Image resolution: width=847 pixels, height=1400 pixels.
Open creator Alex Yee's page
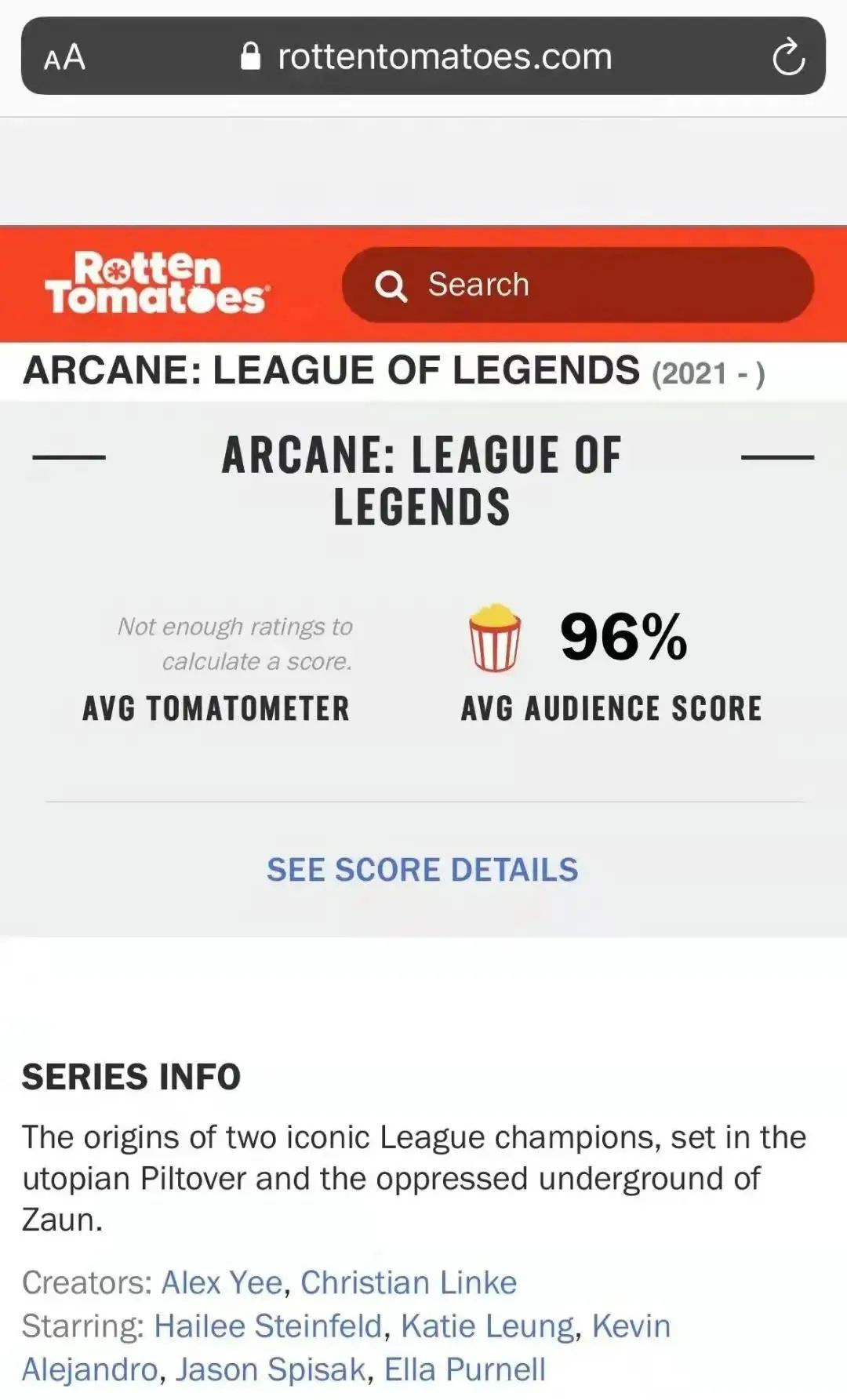coord(221,1283)
